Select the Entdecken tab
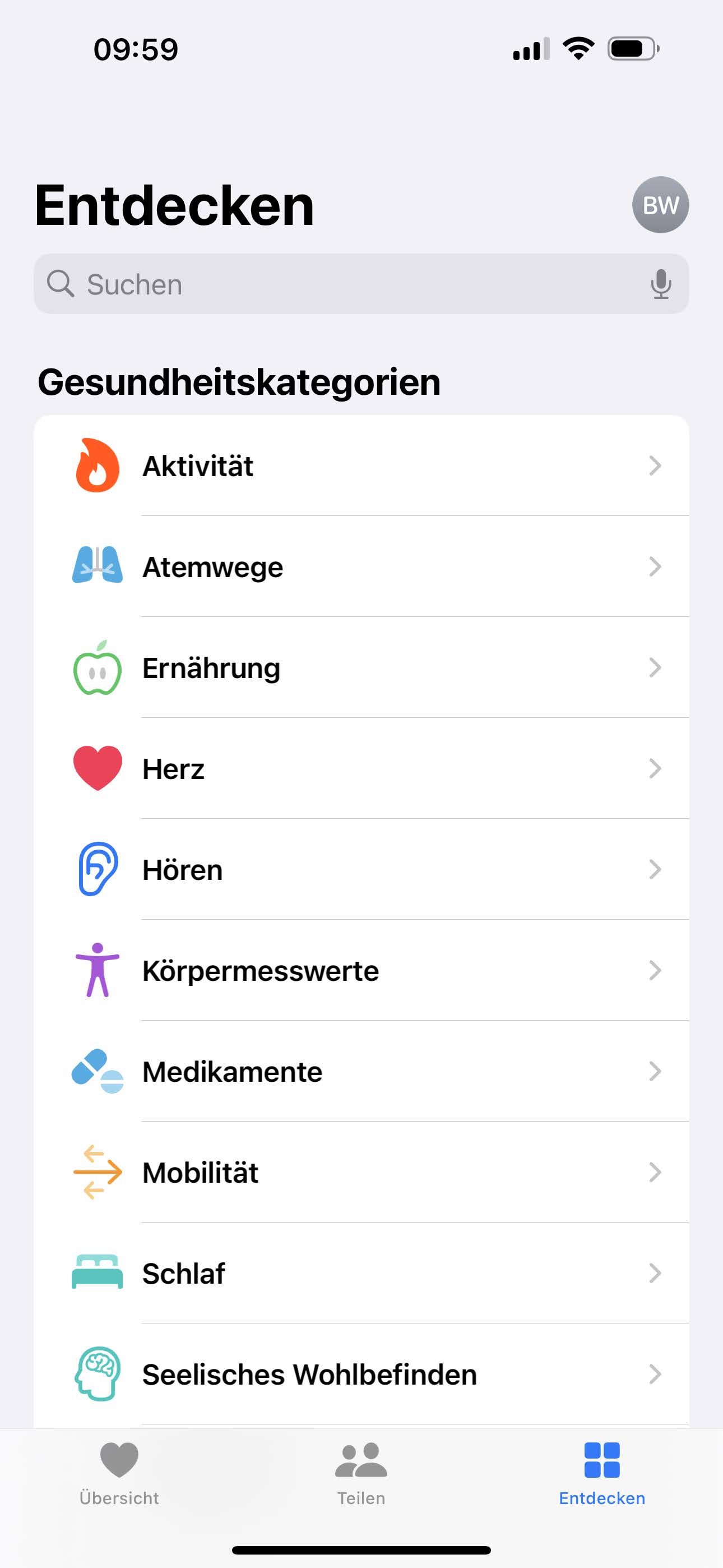Viewport: 723px width, 1568px height. click(602, 1472)
